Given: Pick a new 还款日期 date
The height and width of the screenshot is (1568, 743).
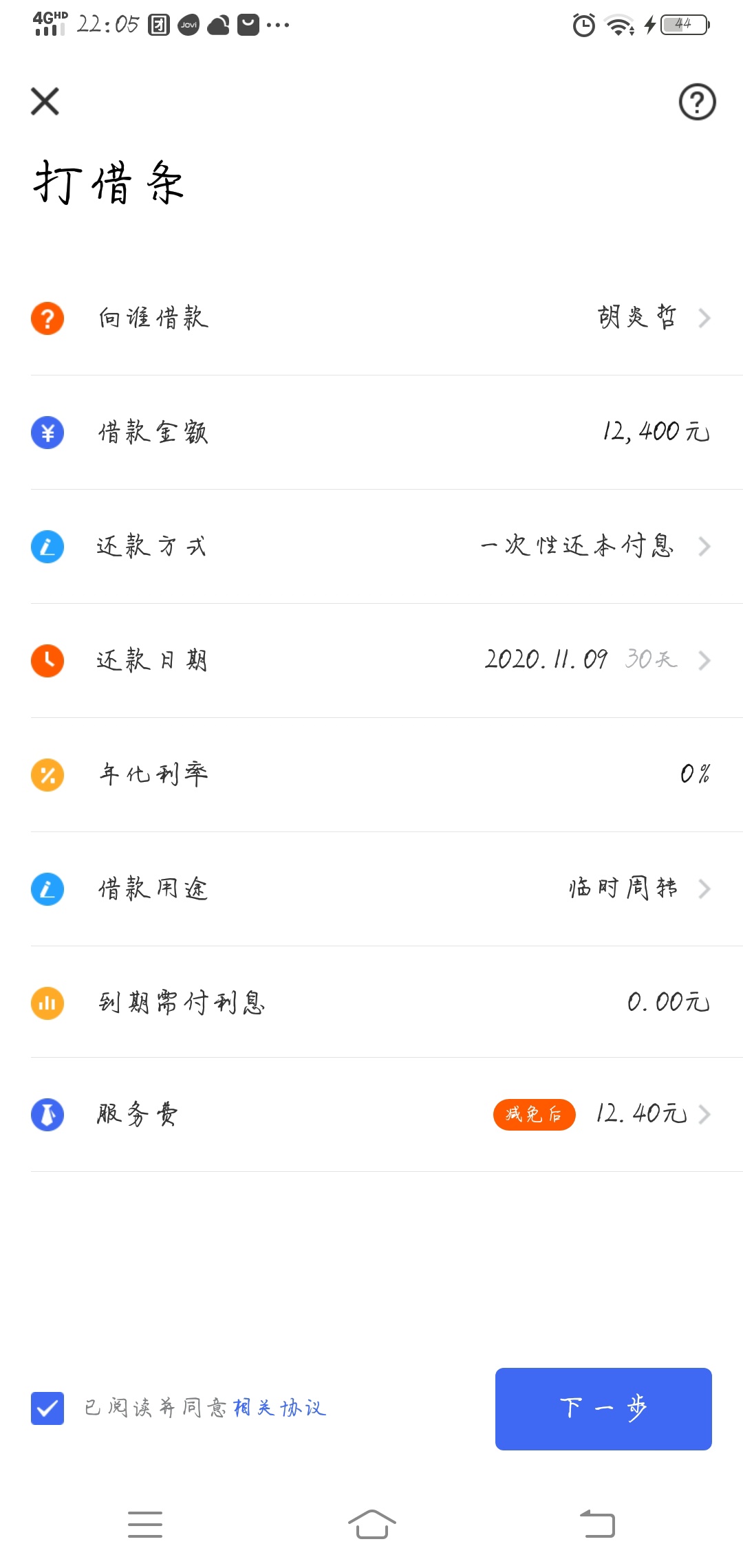Looking at the screenshot, I should pyautogui.click(x=371, y=661).
